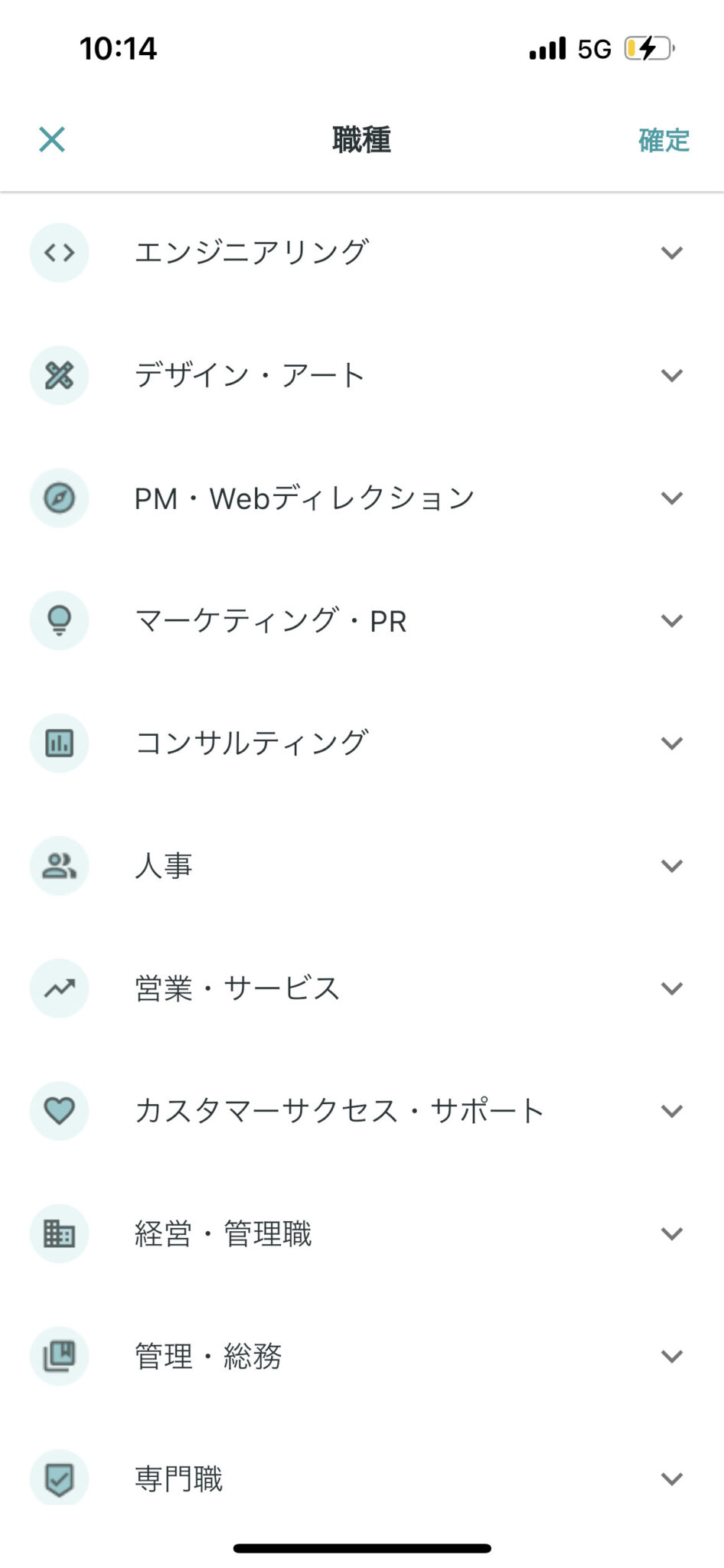Confirm selection with 確定
The image size is (724, 1568).
tap(664, 140)
